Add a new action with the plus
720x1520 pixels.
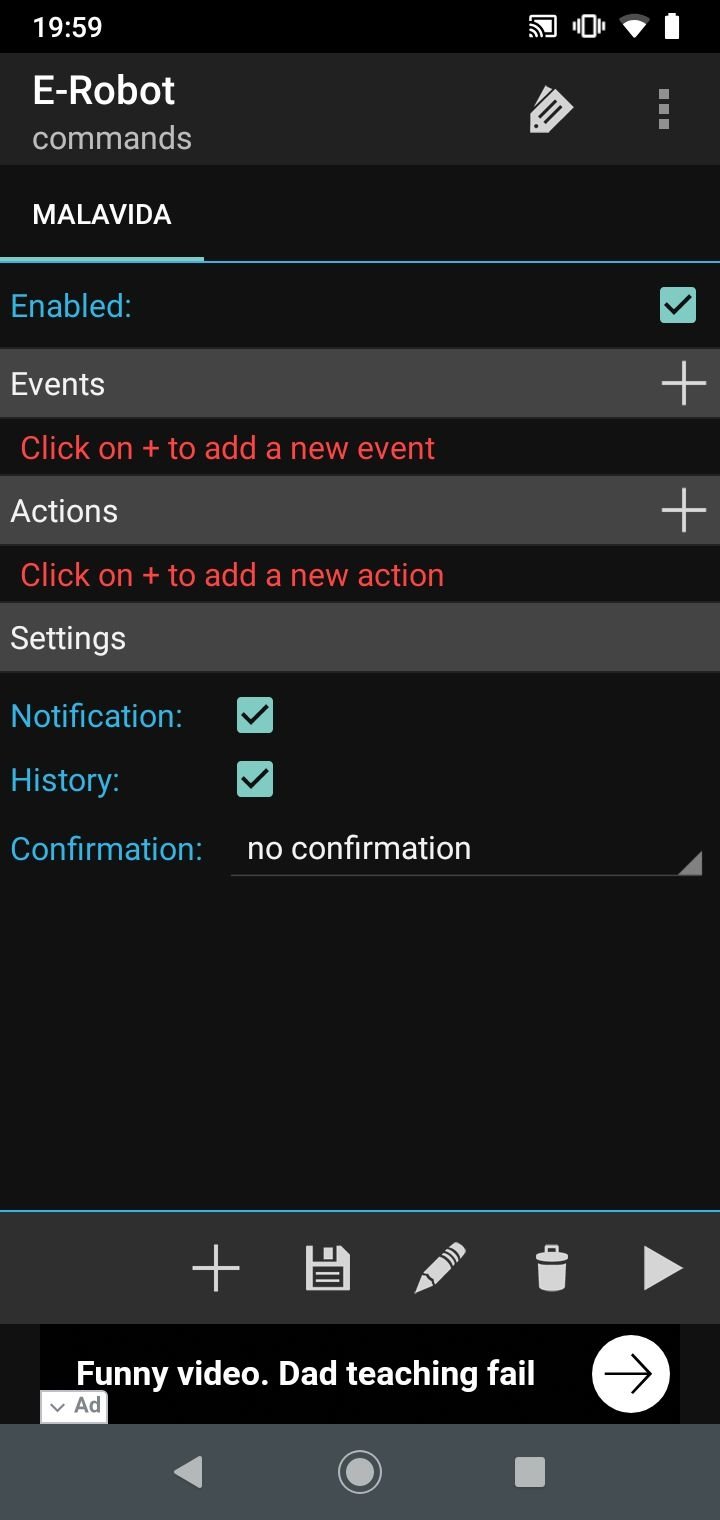[x=684, y=510]
